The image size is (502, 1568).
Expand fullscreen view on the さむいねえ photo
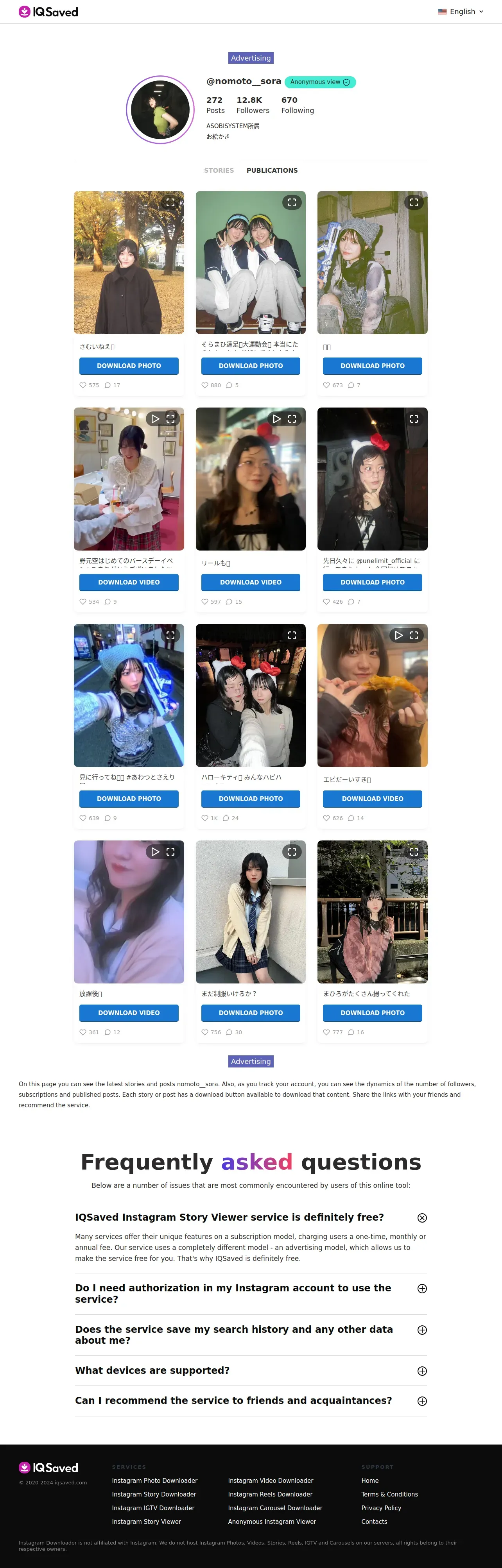(170, 203)
